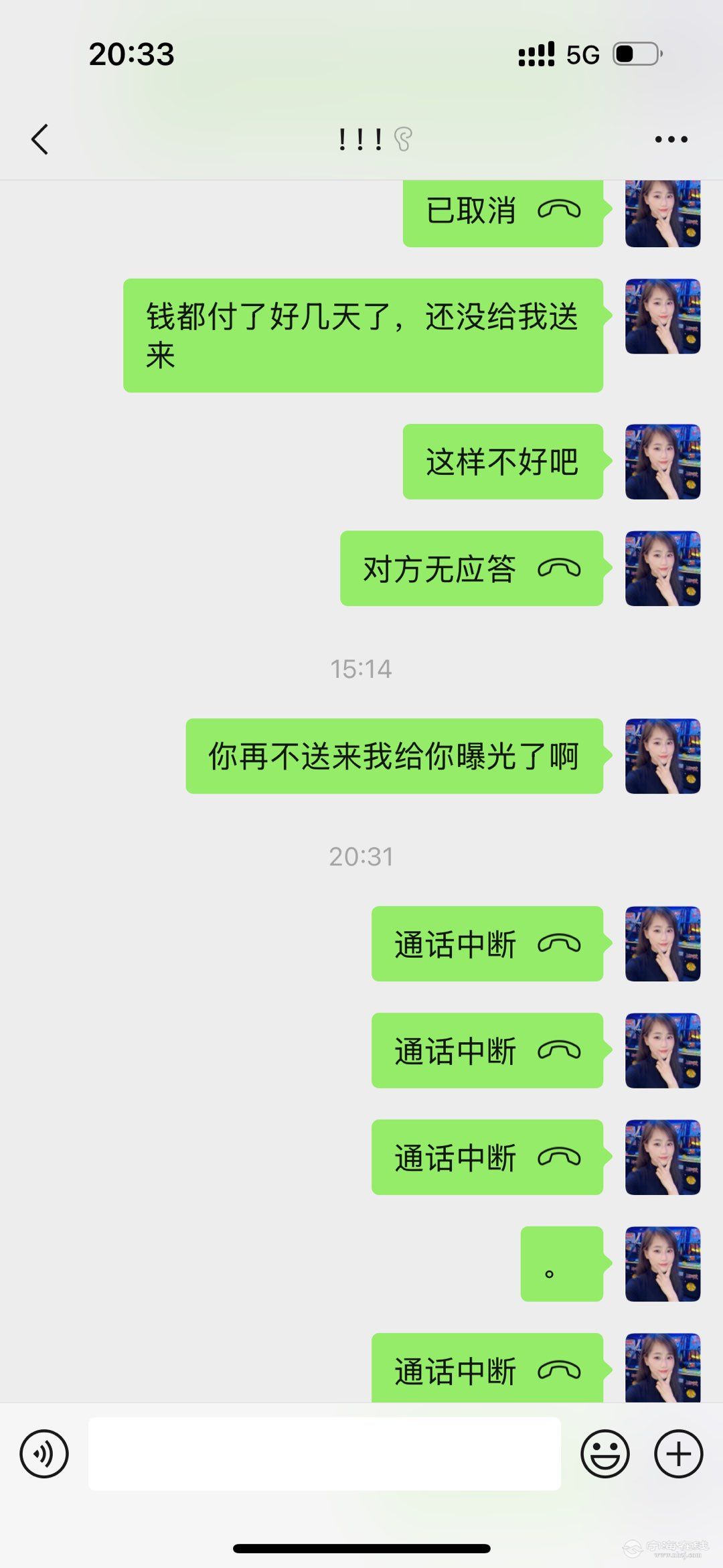The width and height of the screenshot is (723, 1568).
Task: Go back to the chat list
Action: tap(40, 139)
